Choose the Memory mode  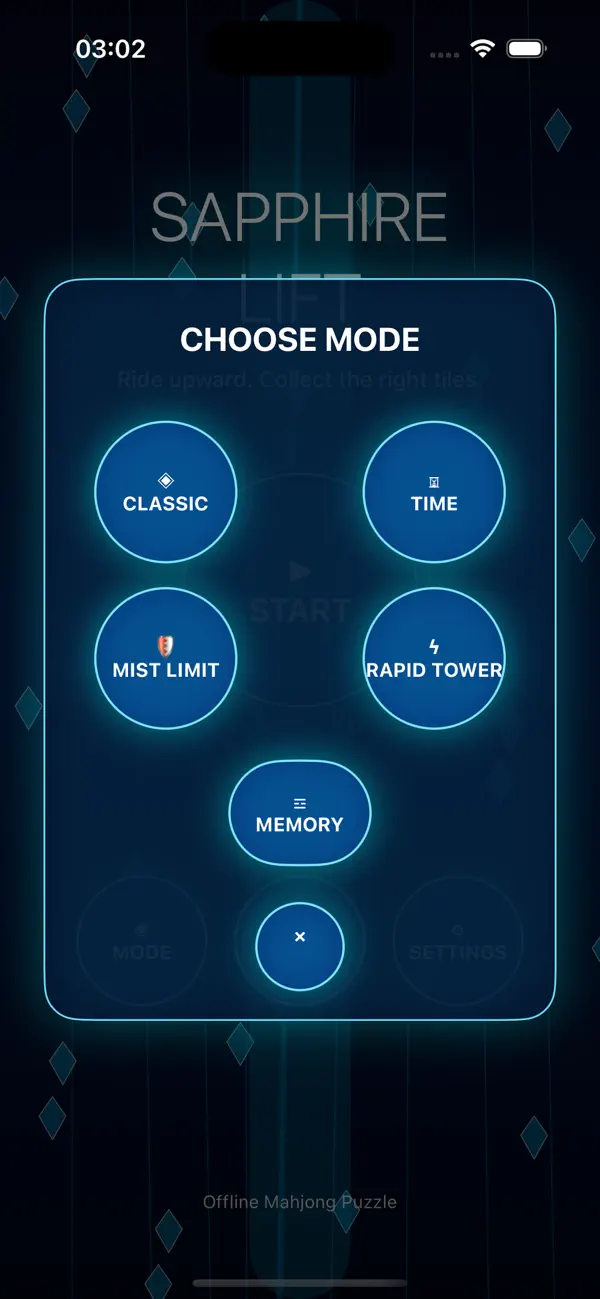click(x=300, y=813)
